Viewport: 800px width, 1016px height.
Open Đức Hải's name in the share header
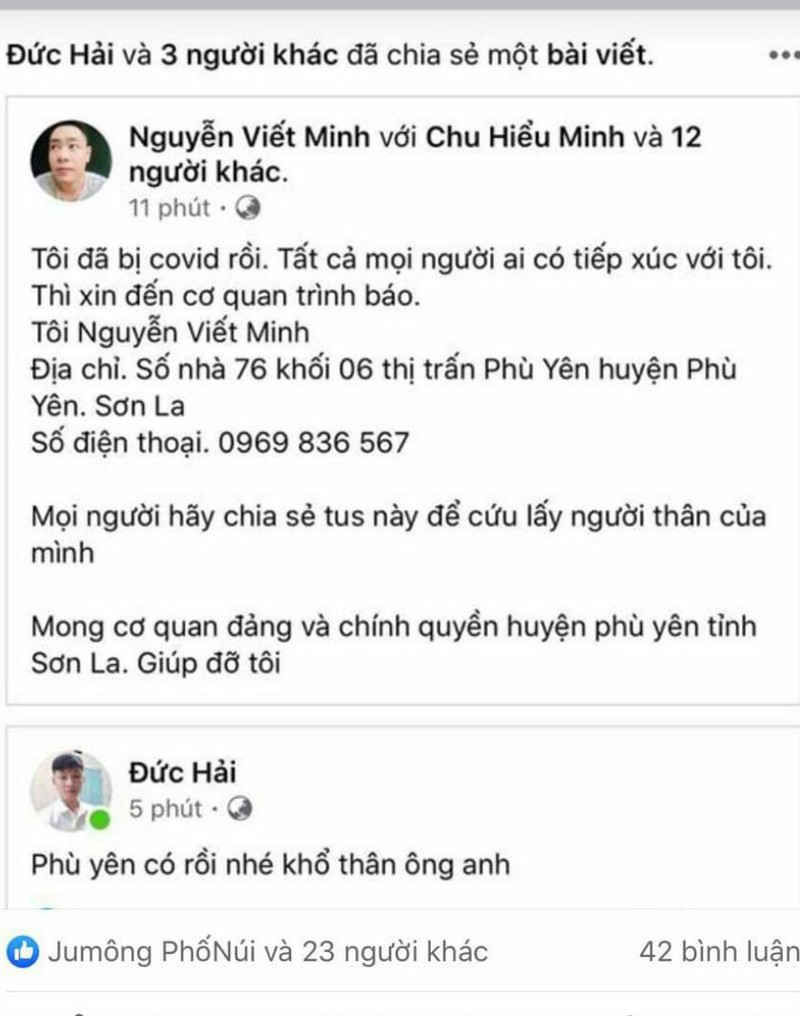58,54
